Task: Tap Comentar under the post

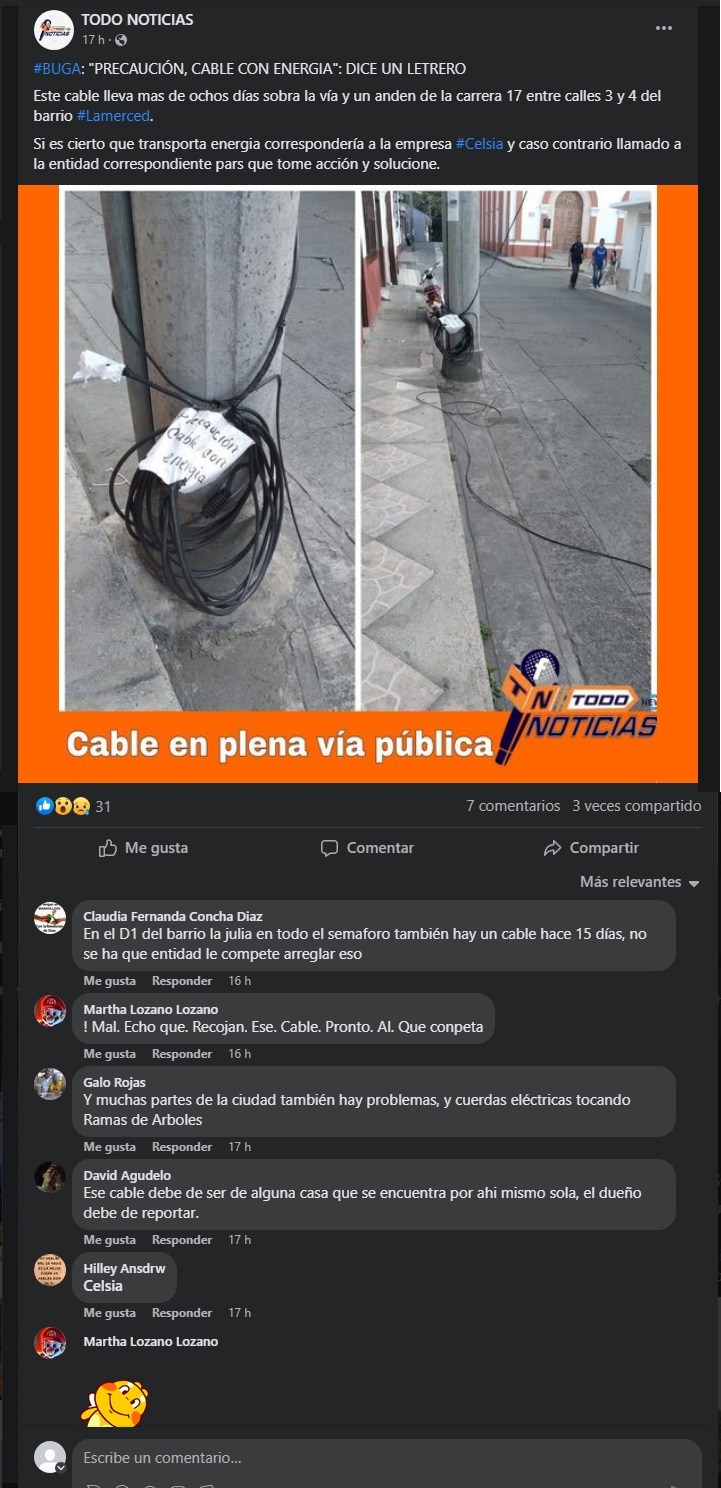Action: pyautogui.click(x=367, y=848)
